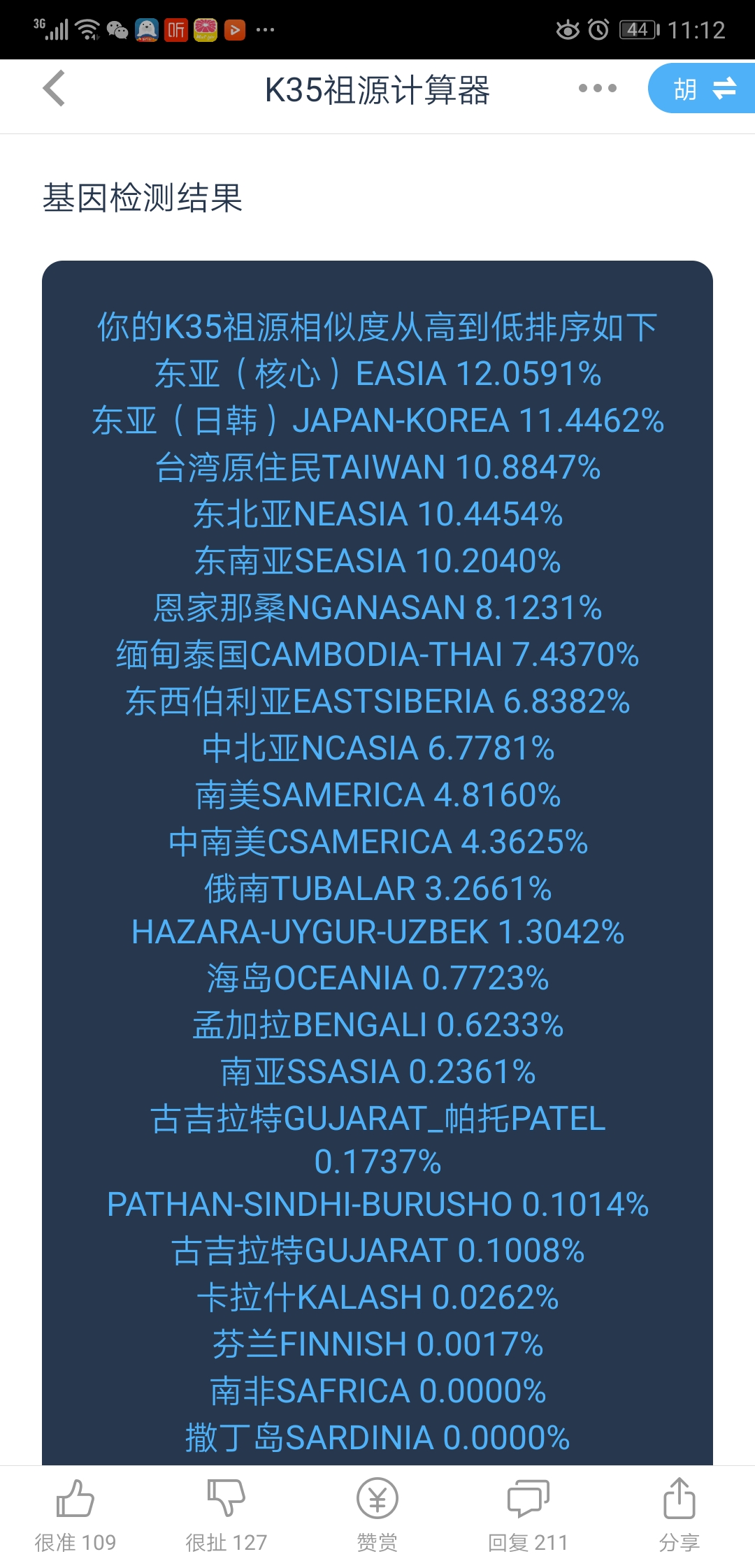Switch user via the 胡 swap button
The width and height of the screenshot is (755, 1568).
tap(702, 88)
